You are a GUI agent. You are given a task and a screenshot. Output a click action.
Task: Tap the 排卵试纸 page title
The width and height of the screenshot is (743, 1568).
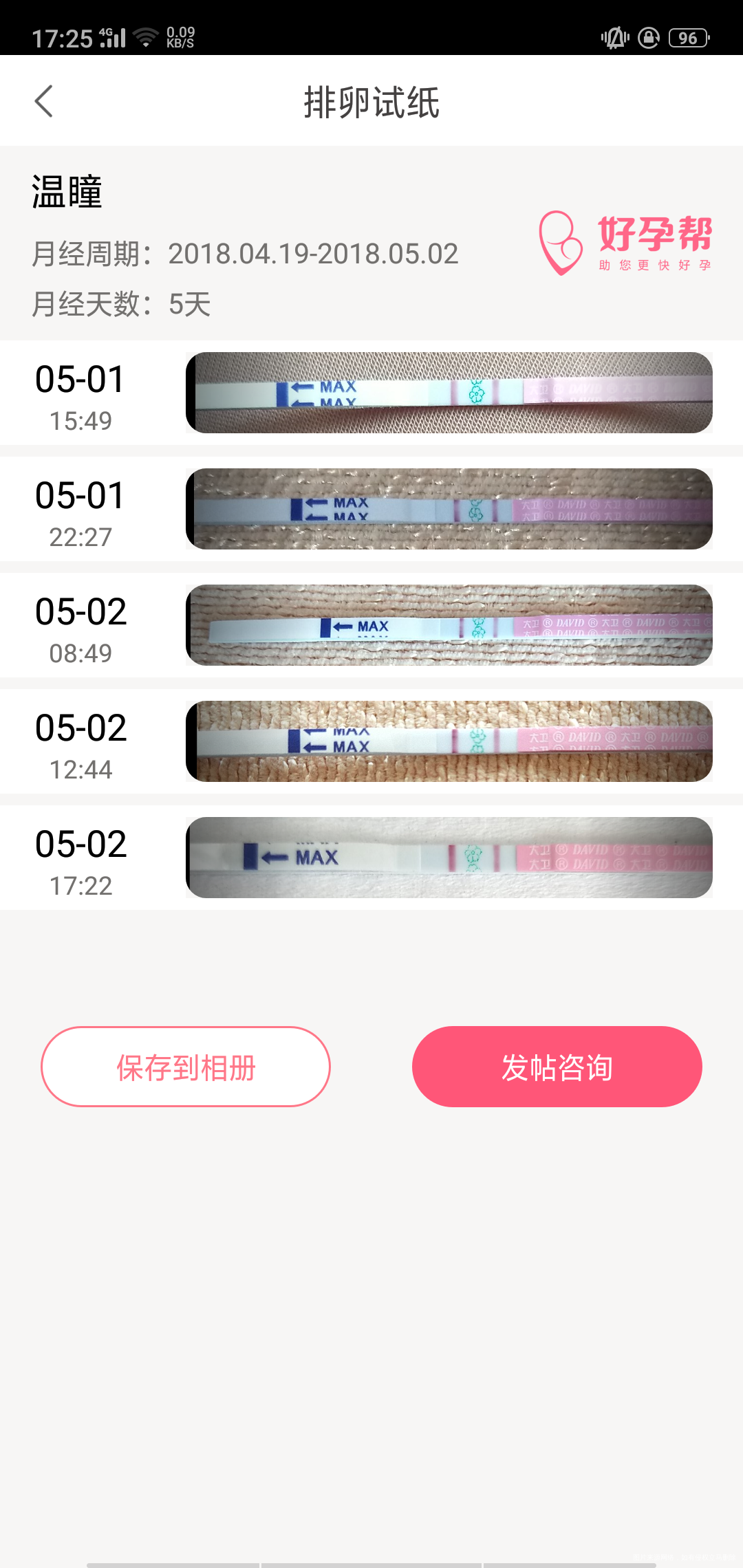(x=371, y=100)
